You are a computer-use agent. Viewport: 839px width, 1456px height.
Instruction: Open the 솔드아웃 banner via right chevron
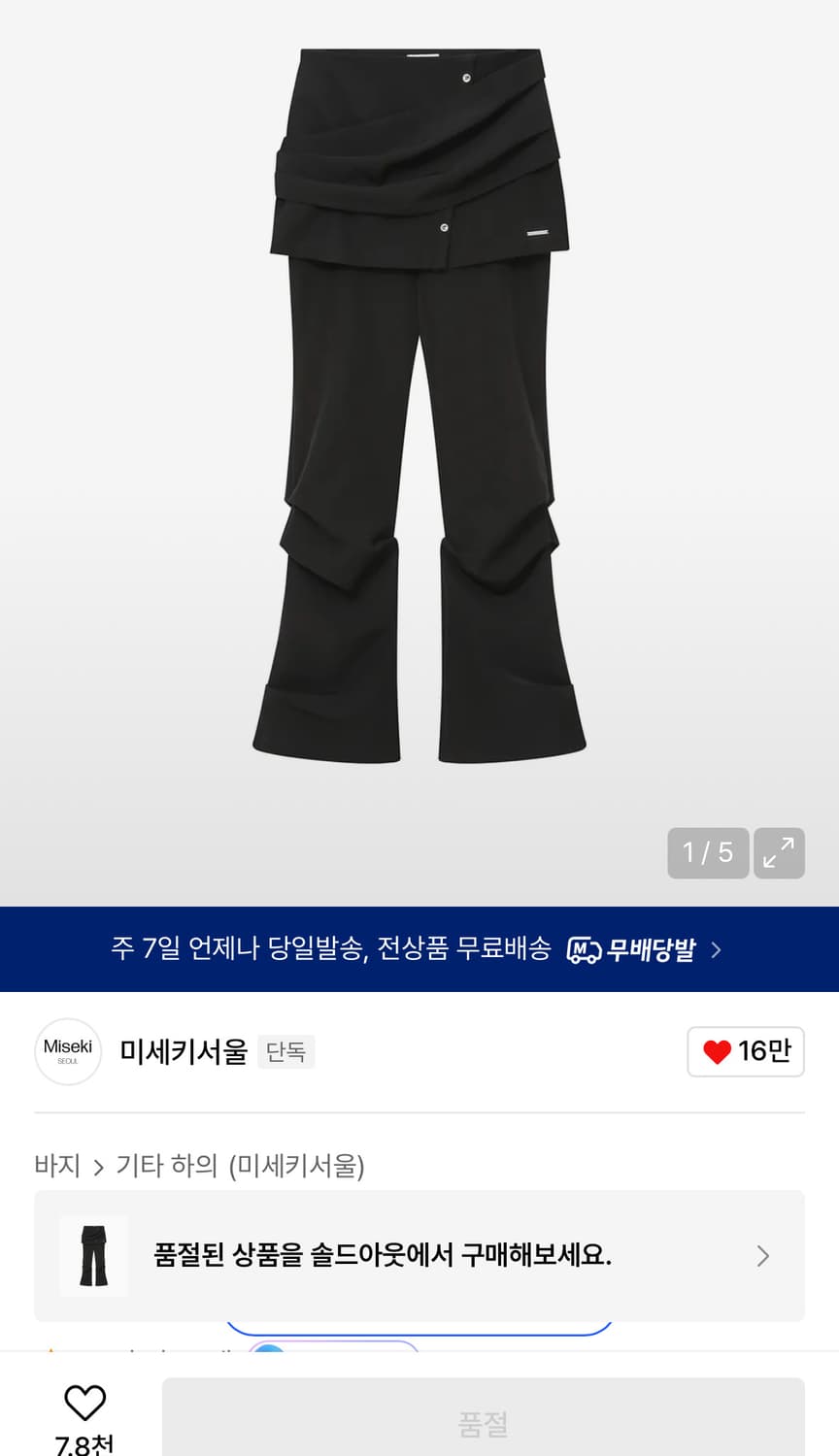(763, 1255)
